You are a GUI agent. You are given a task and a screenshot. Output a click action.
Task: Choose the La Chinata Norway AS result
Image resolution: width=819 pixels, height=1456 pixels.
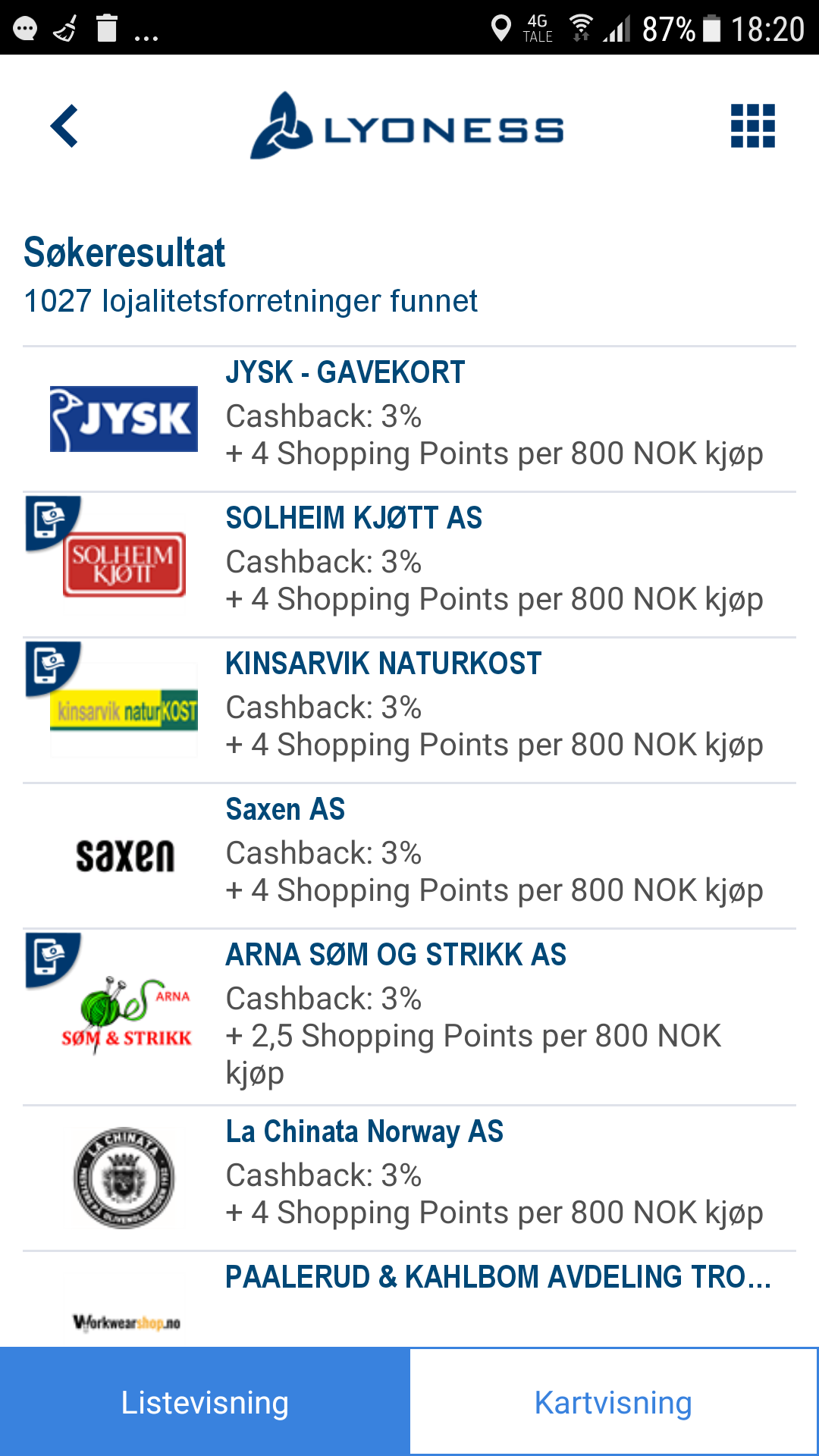click(x=409, y=1177)
